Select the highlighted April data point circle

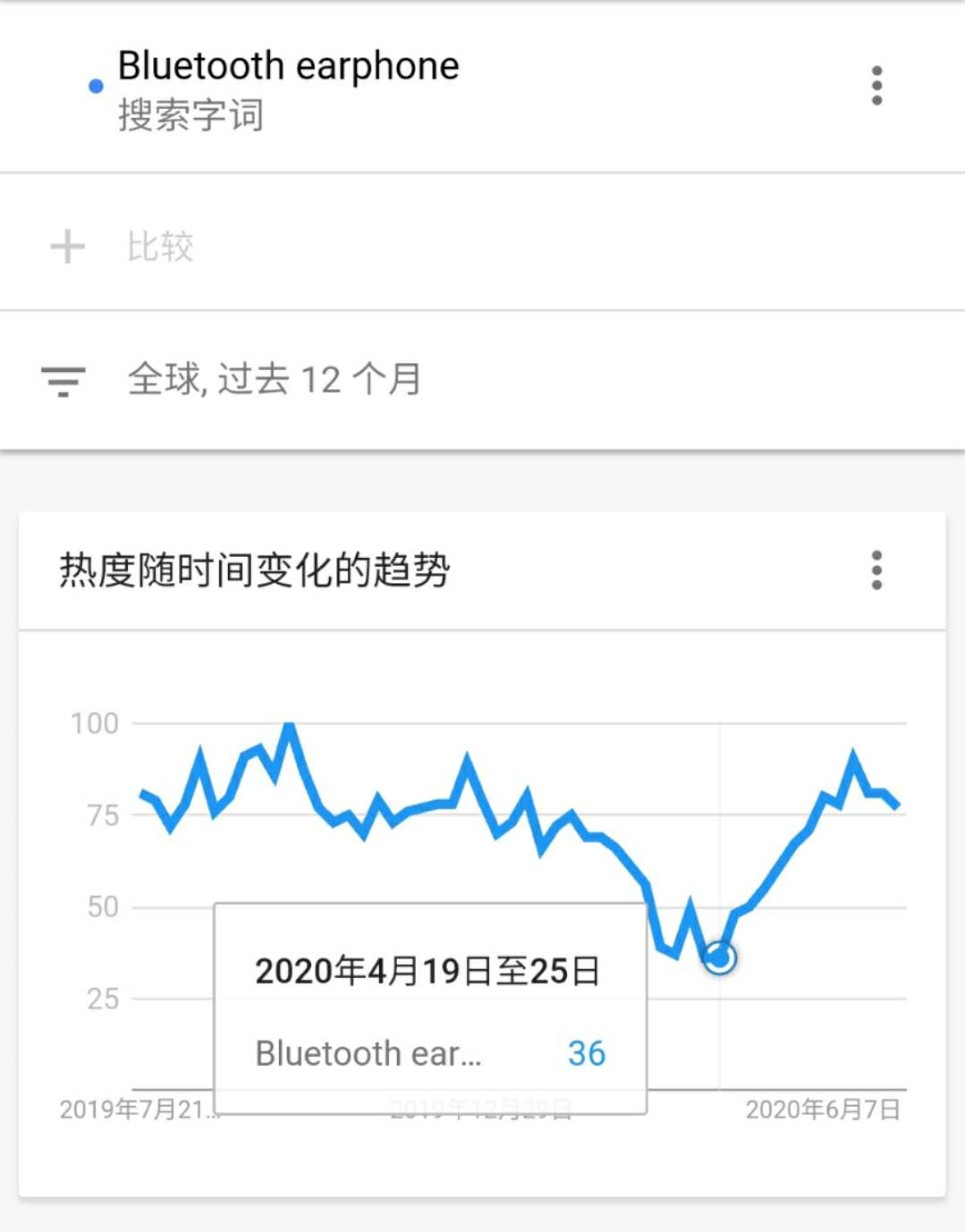pos(720,958)
